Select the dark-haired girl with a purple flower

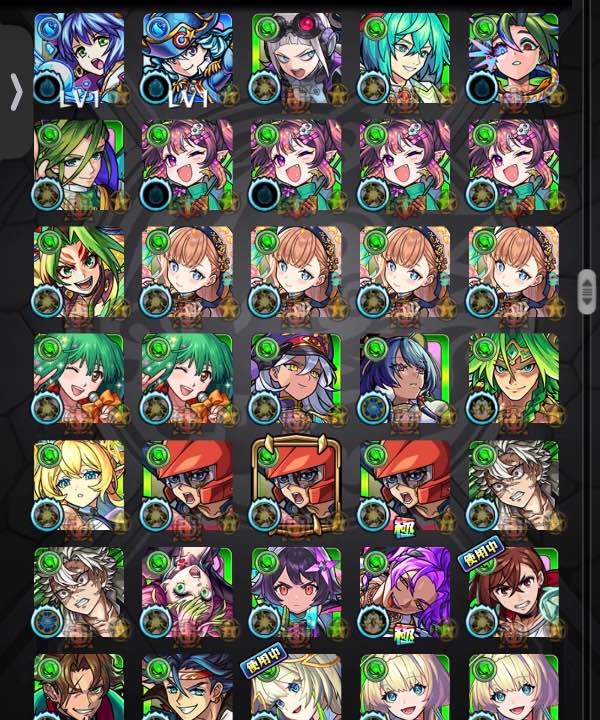(x=296, y=593)
